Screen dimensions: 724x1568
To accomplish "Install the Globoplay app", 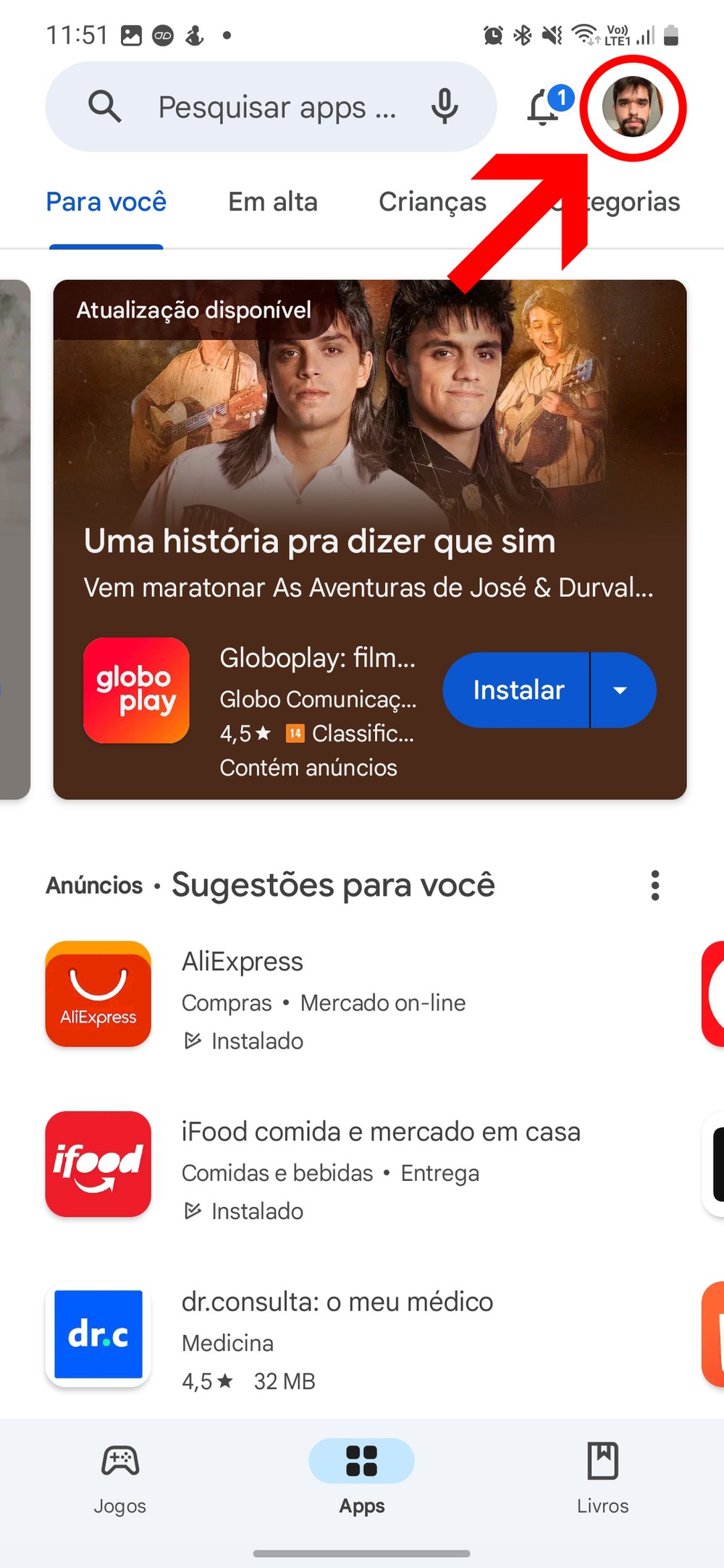I will 517,690.
